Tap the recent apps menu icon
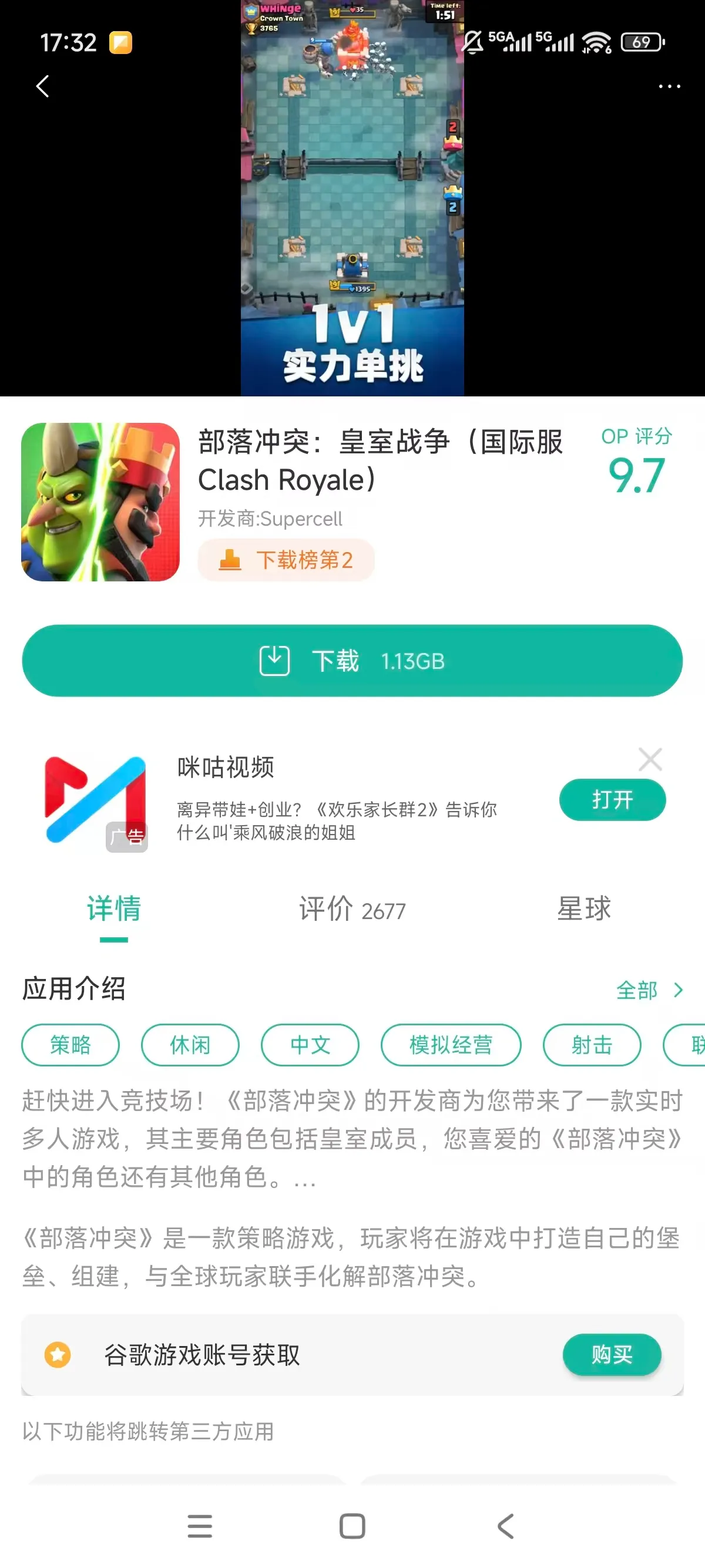Viewport: 705px width, 1568px height. [200, 1523]
